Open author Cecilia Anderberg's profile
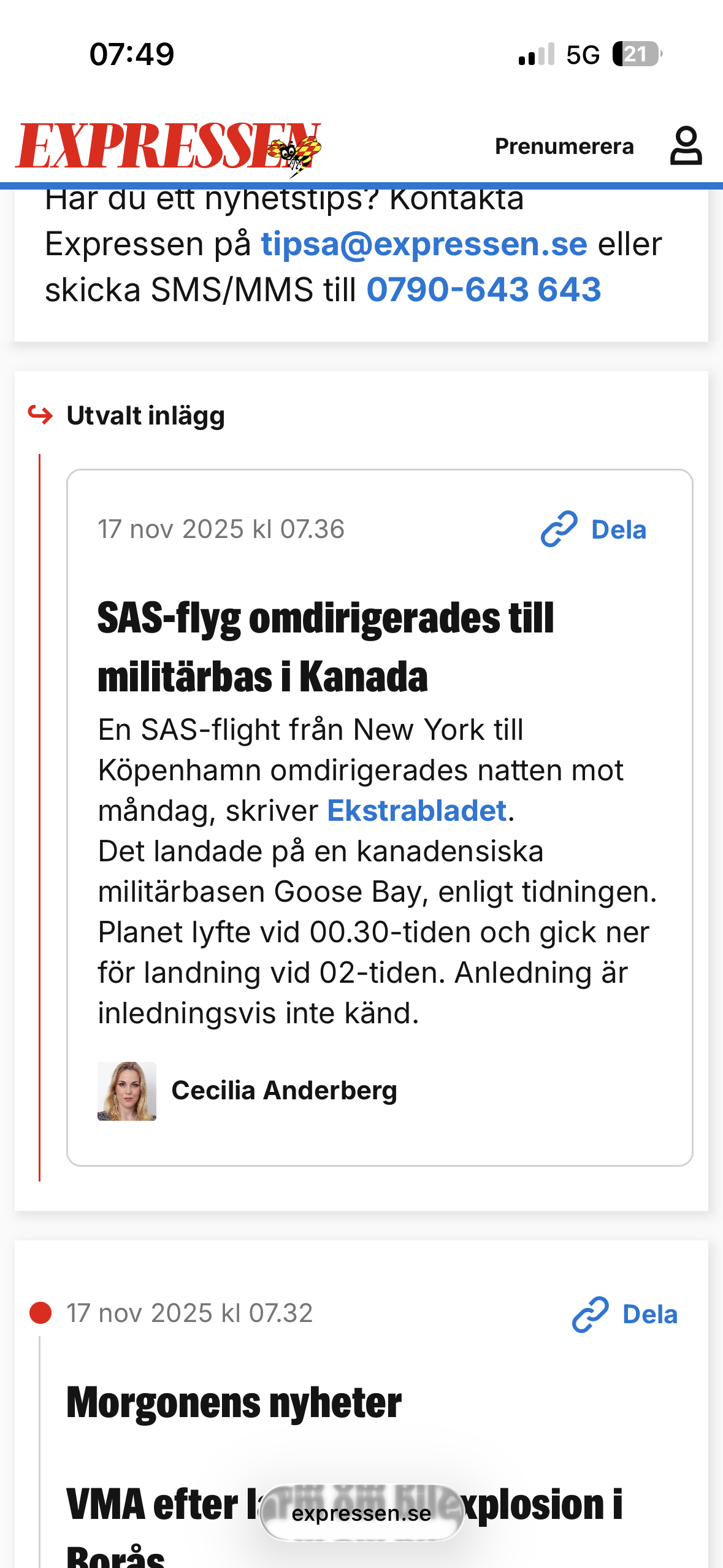The width and height of the screenshot is (723, 1568). tap(284, 1091)
